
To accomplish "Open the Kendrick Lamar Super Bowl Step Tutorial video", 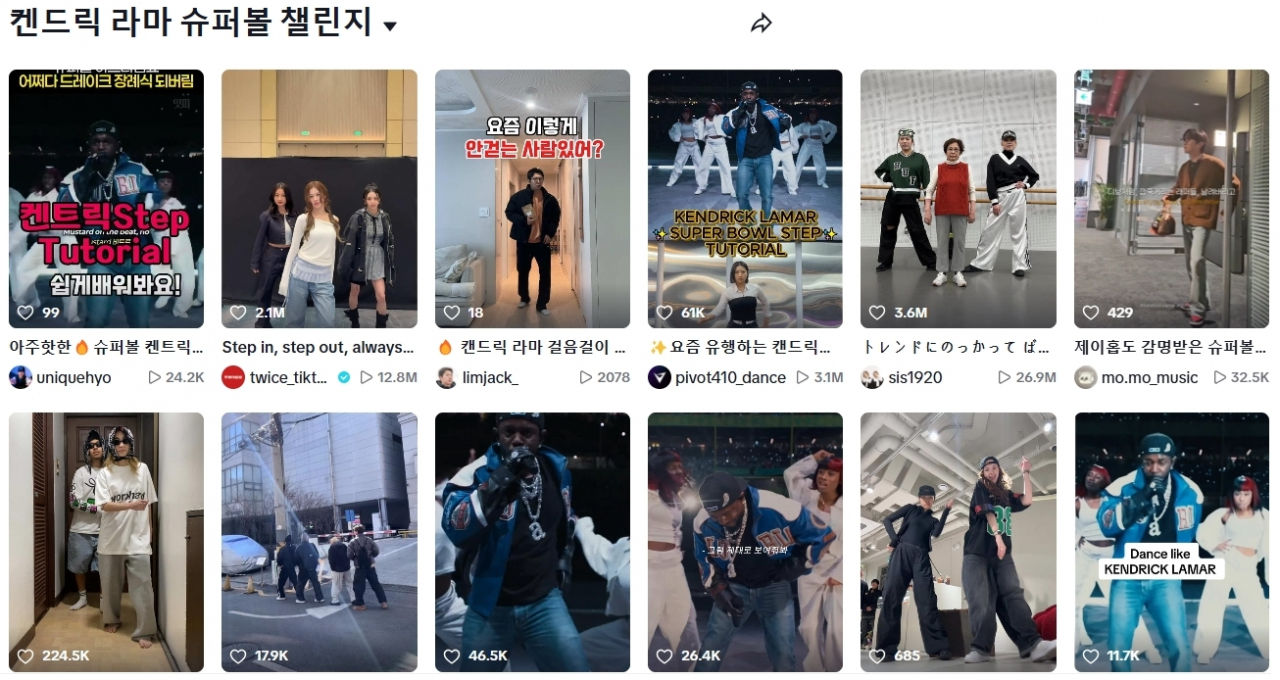I will tap(745, 198).
